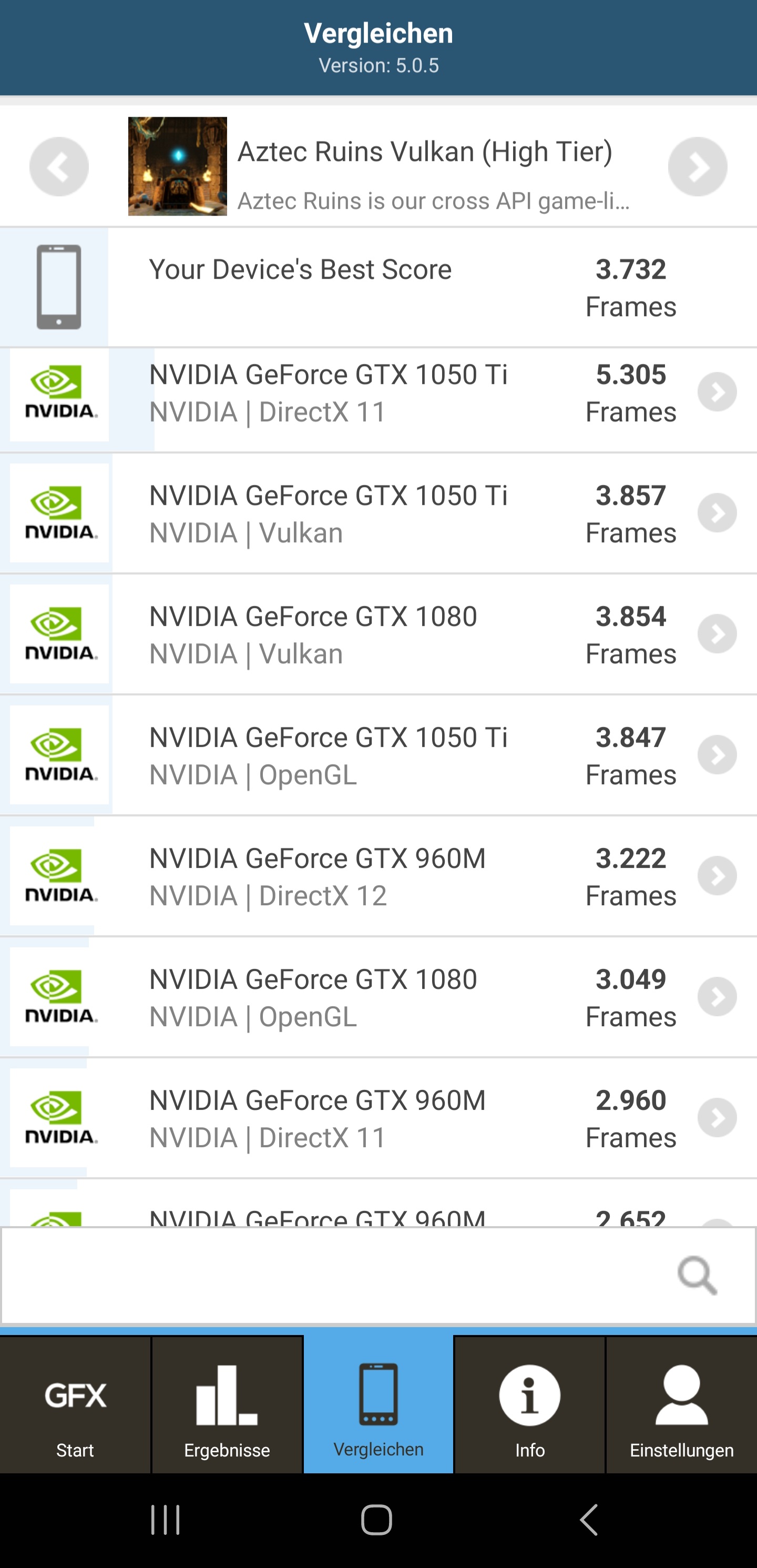Select the Vergleichen tab
This screenshot has width=757, height=1568.
[378, 1405]
